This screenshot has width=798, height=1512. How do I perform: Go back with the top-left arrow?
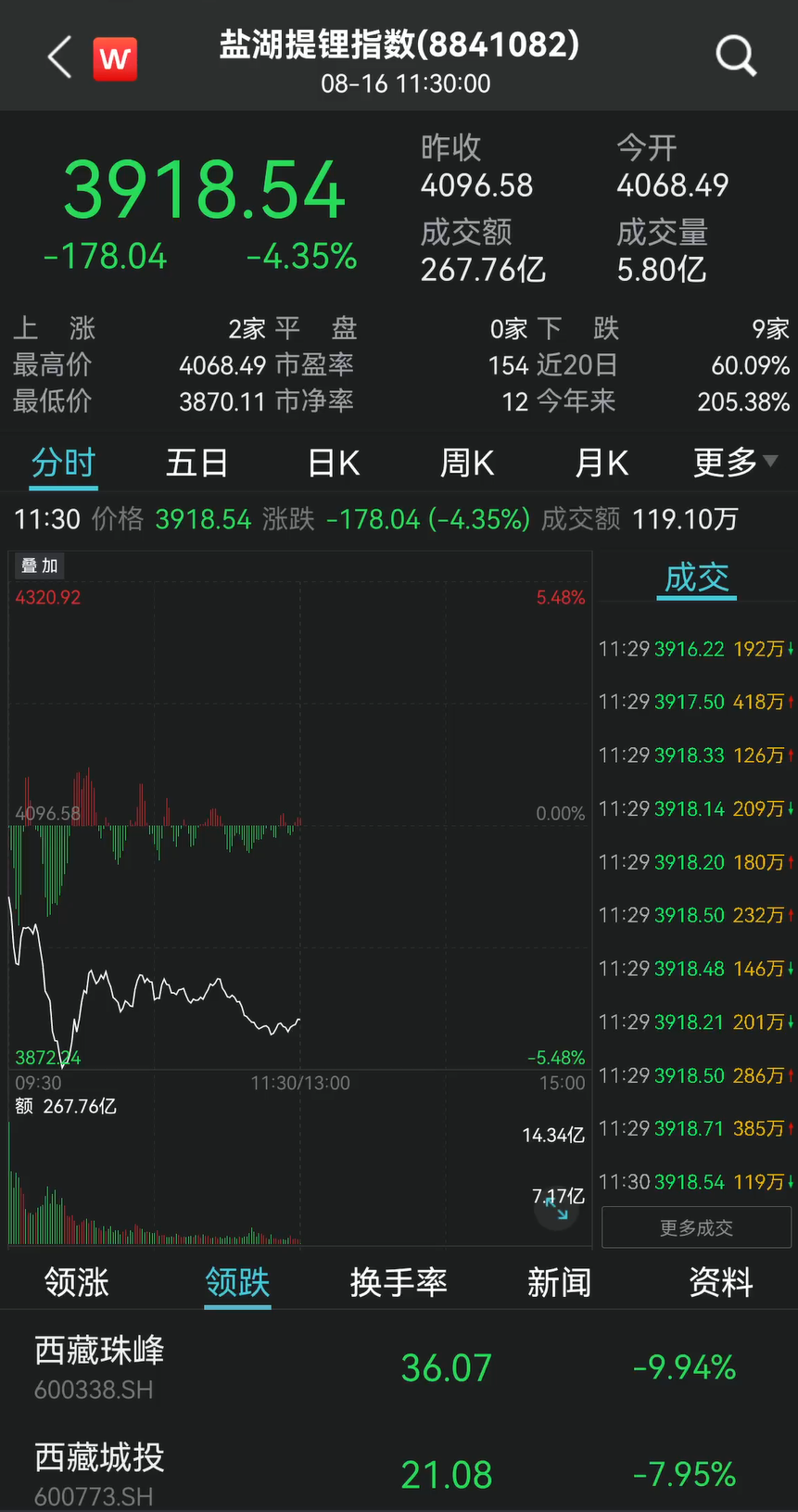point(59,57)
